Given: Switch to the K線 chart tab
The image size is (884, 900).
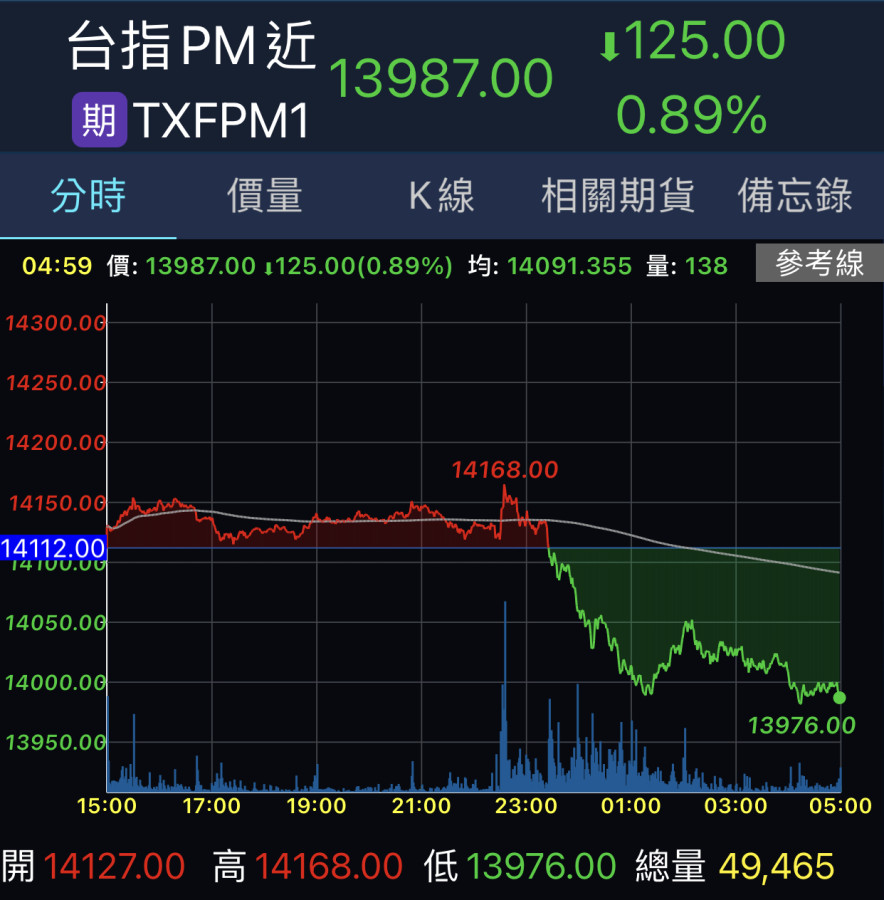Looking at the screenshot, I should (x=441, y=196).
